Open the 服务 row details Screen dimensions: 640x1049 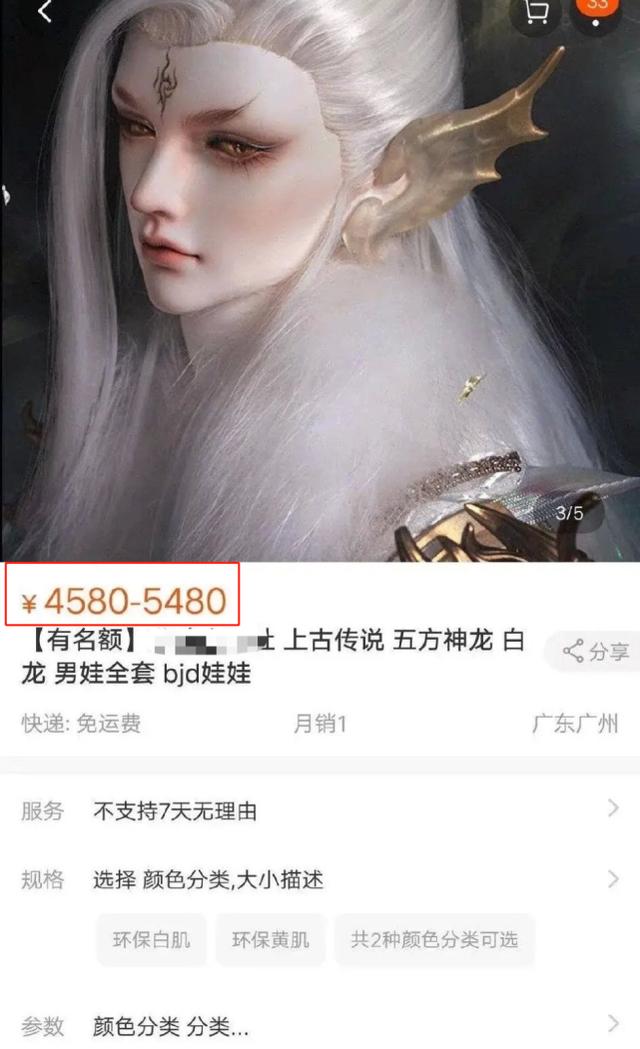pyautogui.click(x=320, y=811)
